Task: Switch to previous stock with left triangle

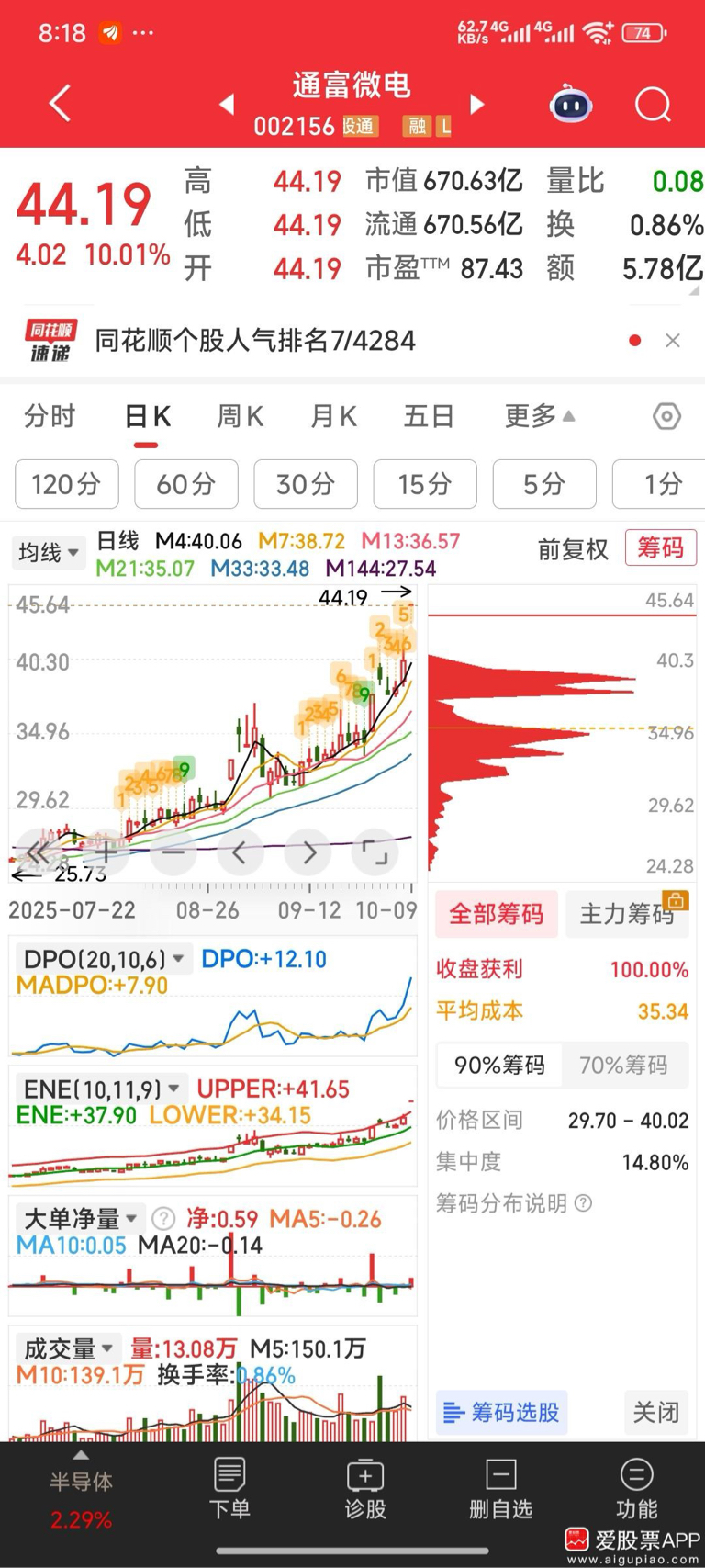Action: (x=227, y=104)
